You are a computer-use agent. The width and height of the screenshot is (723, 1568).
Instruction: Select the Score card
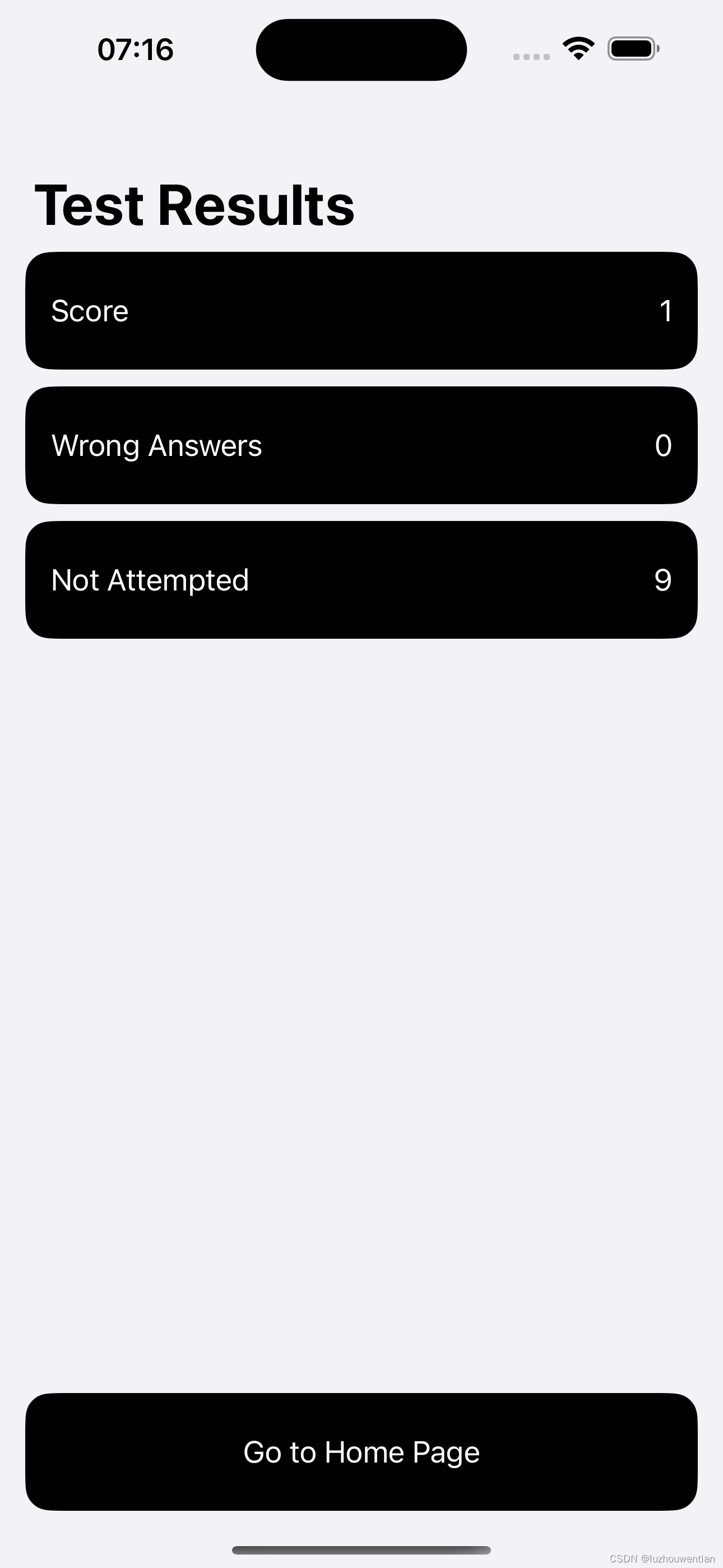click(361, 311)
